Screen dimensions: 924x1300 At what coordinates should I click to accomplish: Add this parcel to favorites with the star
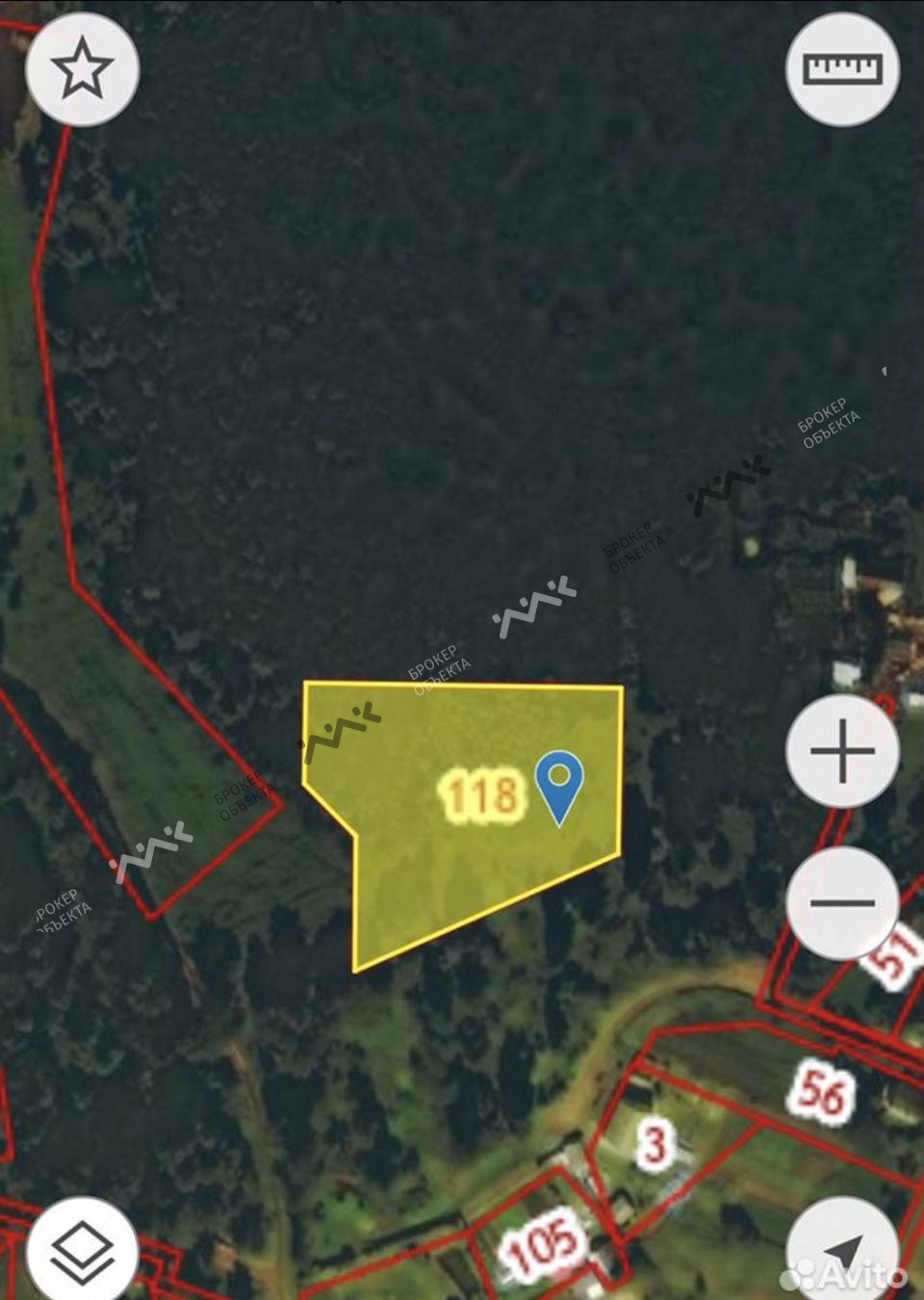(82, 69)
